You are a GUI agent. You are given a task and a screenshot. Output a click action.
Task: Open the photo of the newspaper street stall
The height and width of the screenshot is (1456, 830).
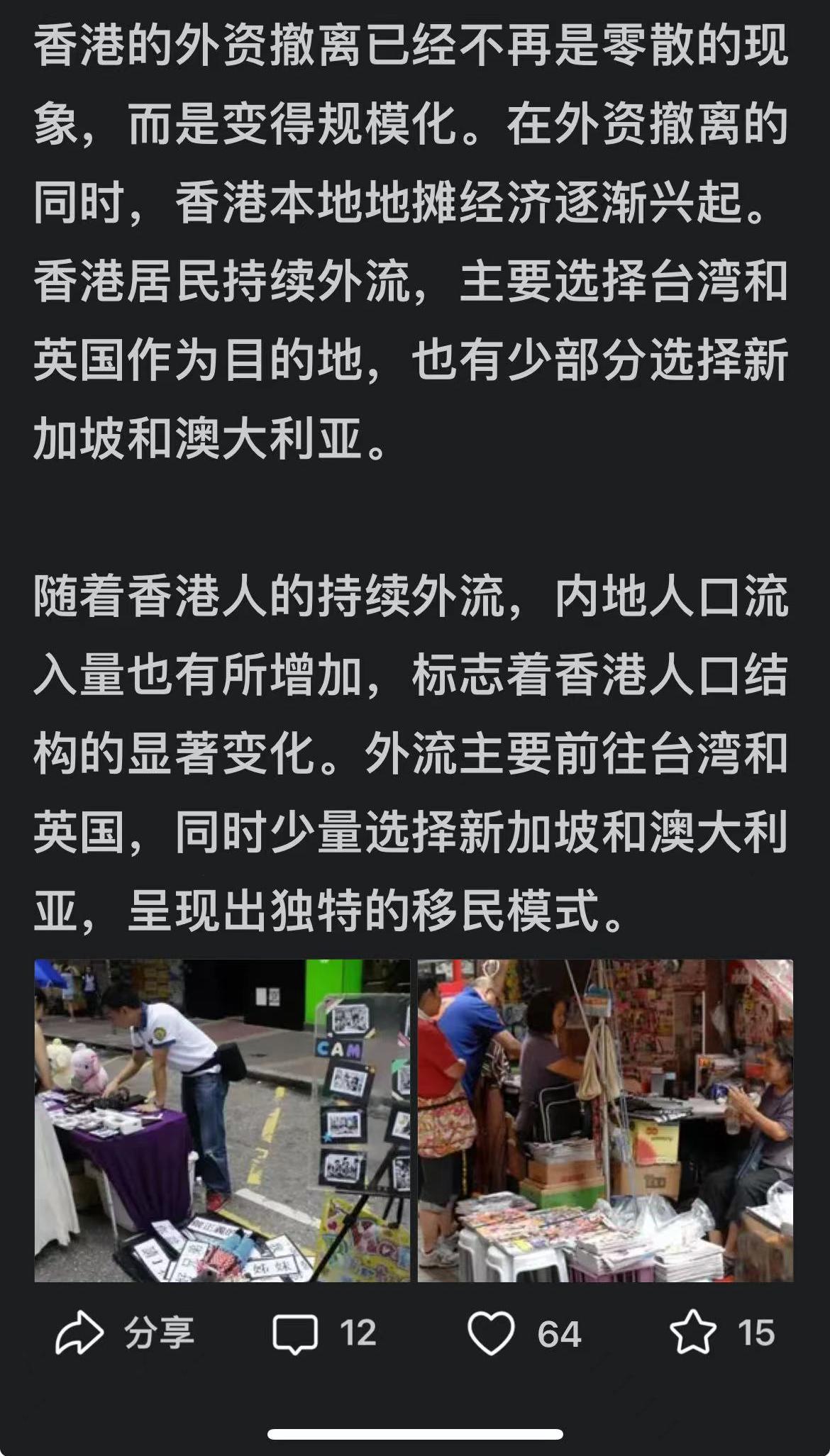pos(604,1121)
